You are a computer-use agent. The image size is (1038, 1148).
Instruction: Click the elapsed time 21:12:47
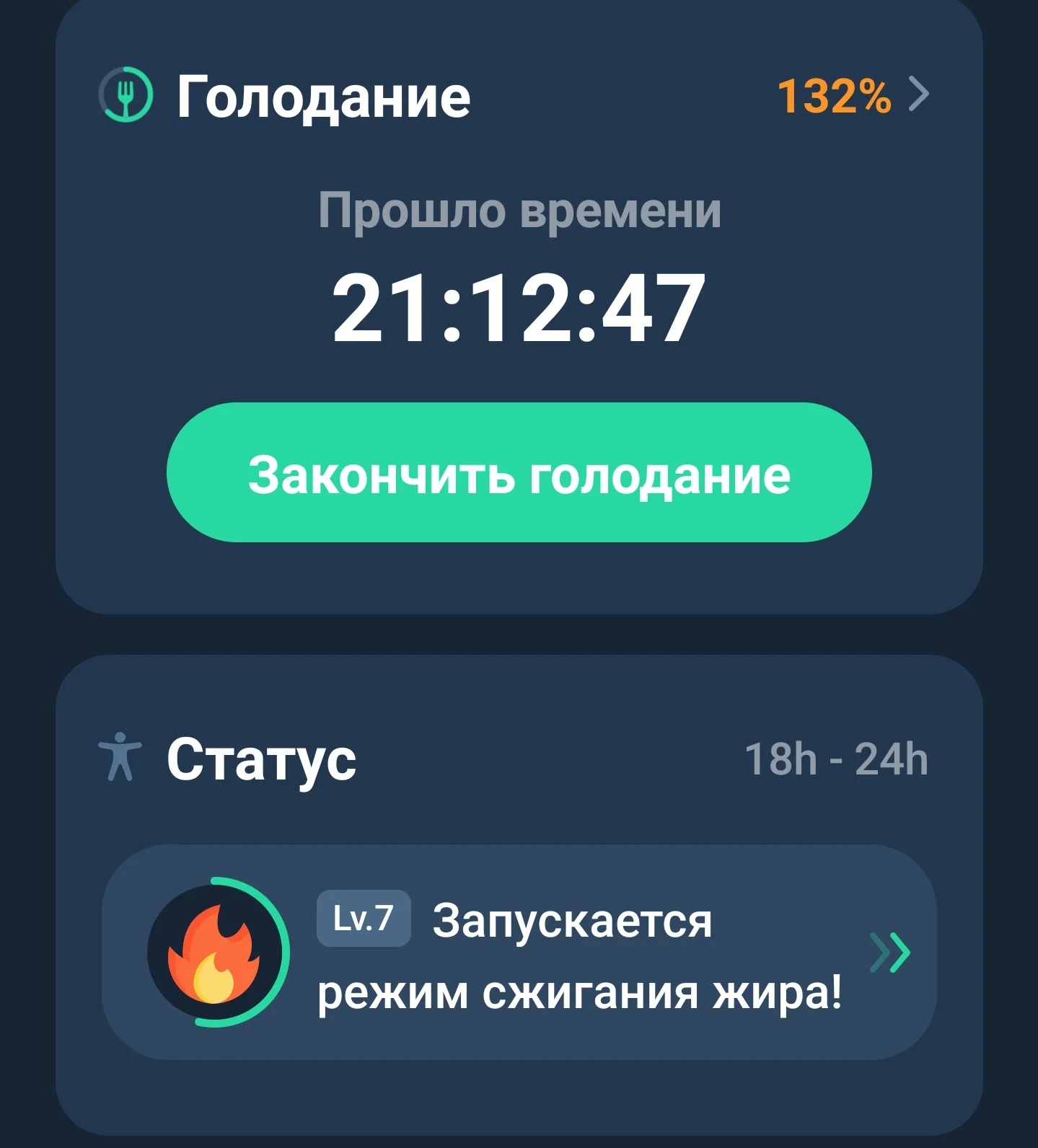coord(519,309)
